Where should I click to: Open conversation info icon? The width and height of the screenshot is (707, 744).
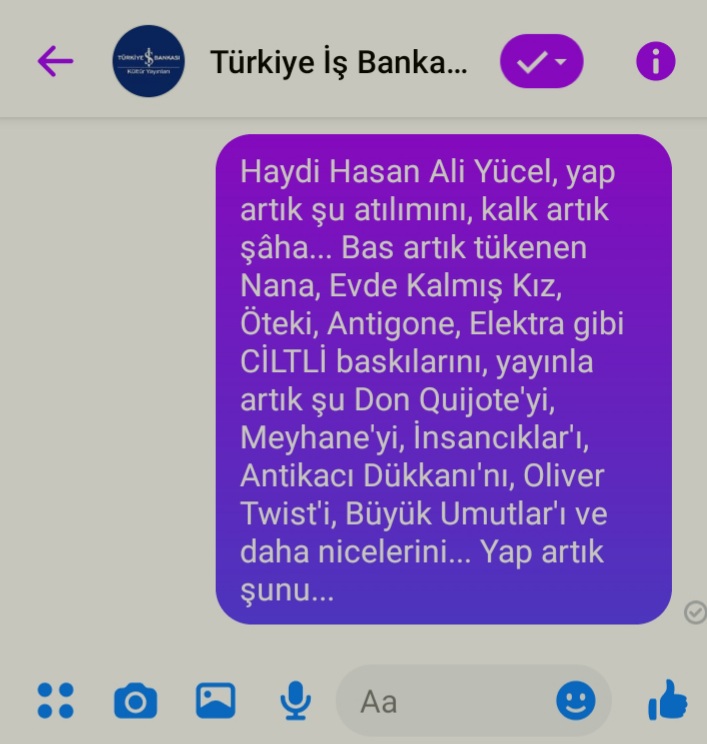tap(656, 61)
